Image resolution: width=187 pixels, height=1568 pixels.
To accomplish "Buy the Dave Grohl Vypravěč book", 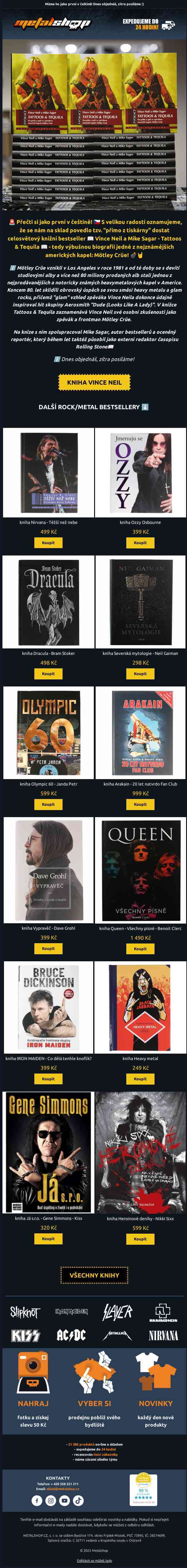I will (48, 948).
